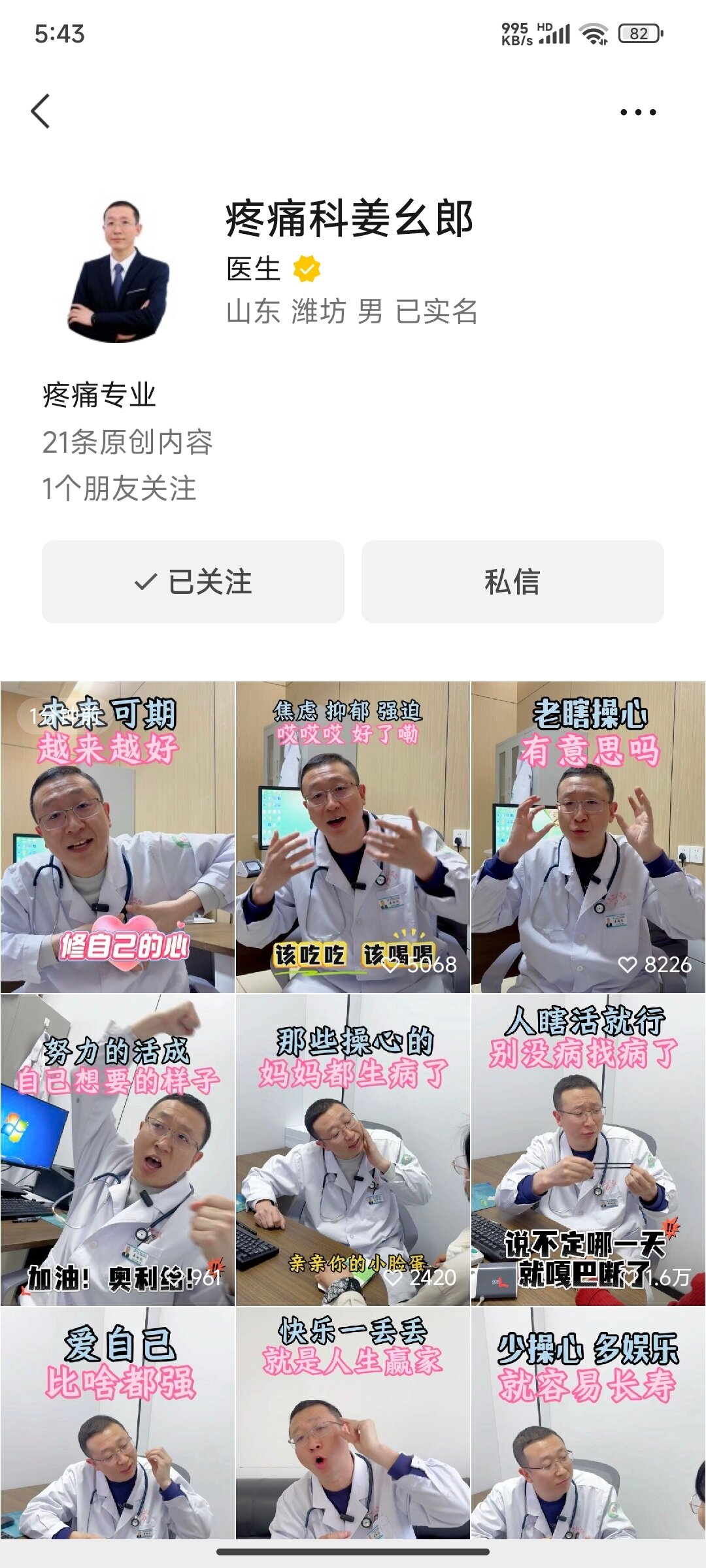The height and width of the screenshot is (1568, 706).
Task: Open the 爱自己 比啥都强 video
Action: [x=118, y=1424]
